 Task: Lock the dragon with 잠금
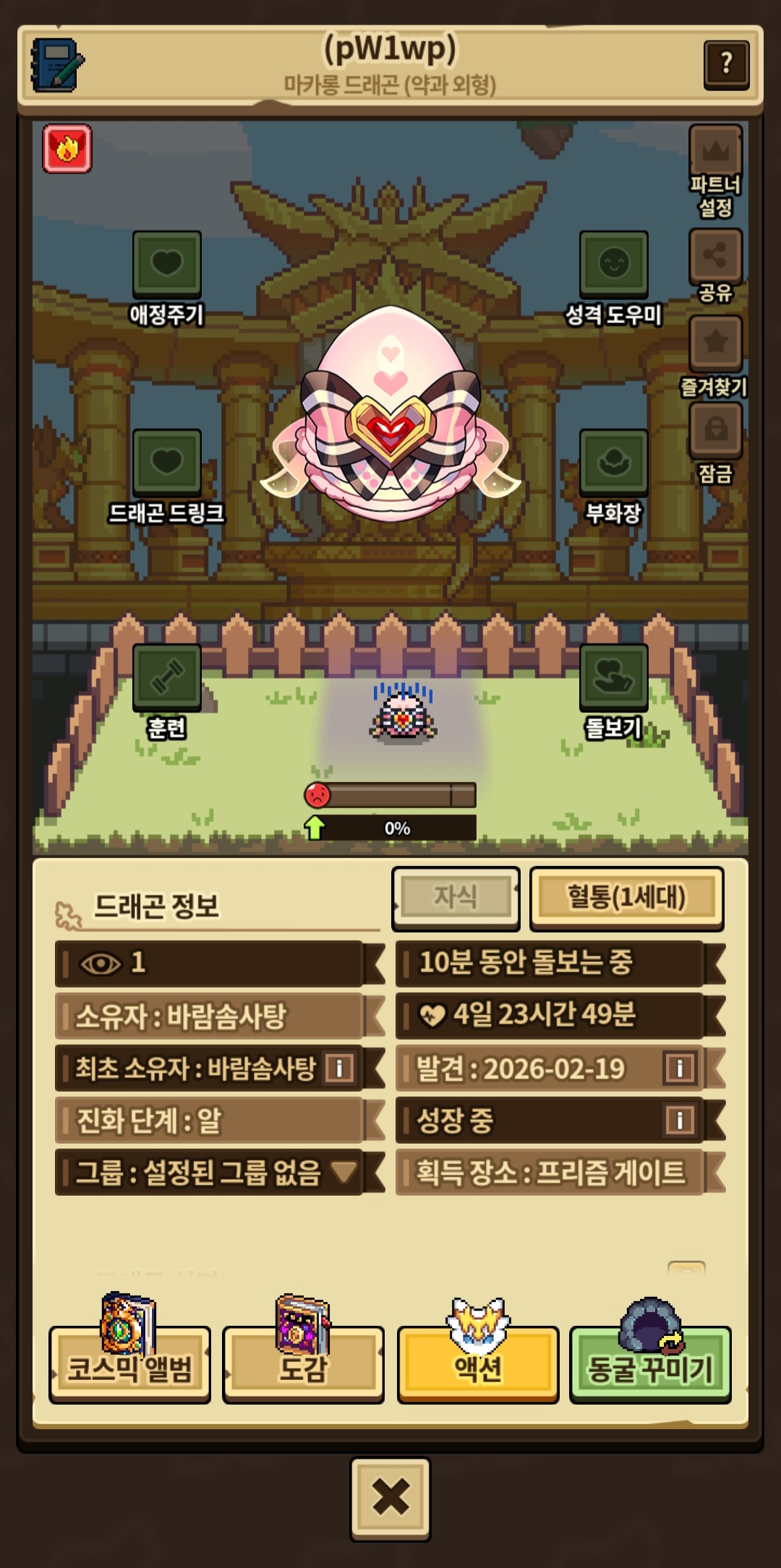click(x=715, y=429)
